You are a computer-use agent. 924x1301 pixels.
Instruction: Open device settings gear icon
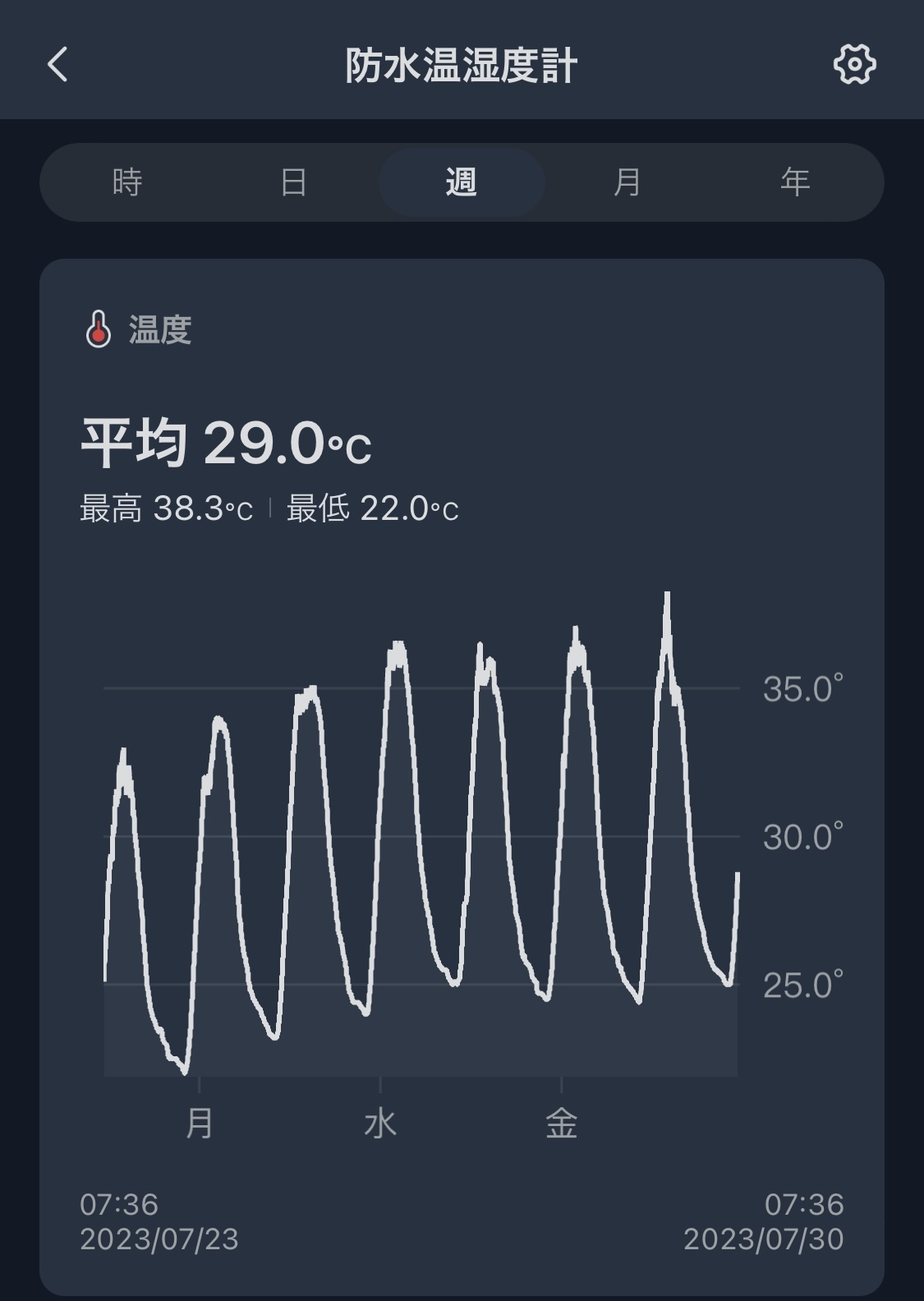[x=854, y=64]
